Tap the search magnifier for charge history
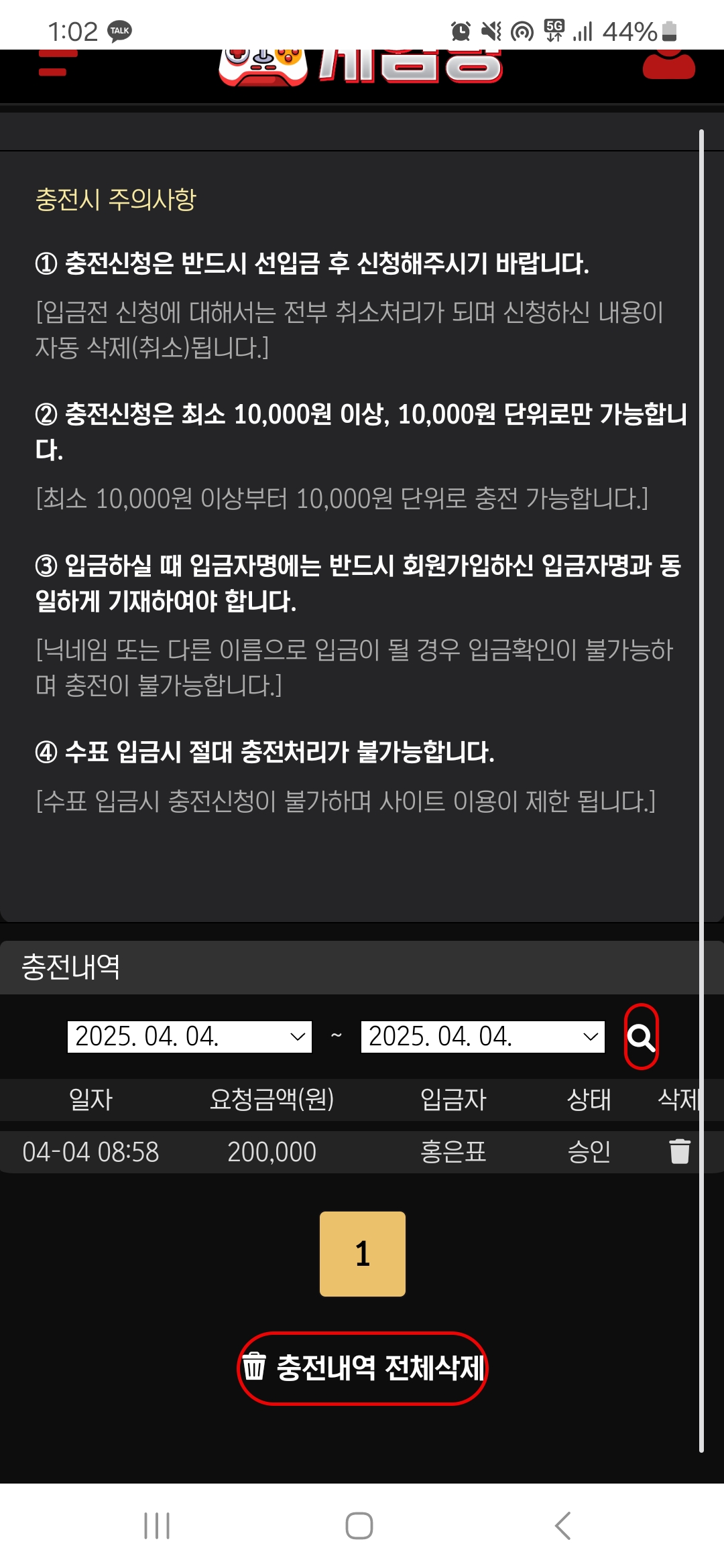The image size is (724, 1568). point(641,1037)
